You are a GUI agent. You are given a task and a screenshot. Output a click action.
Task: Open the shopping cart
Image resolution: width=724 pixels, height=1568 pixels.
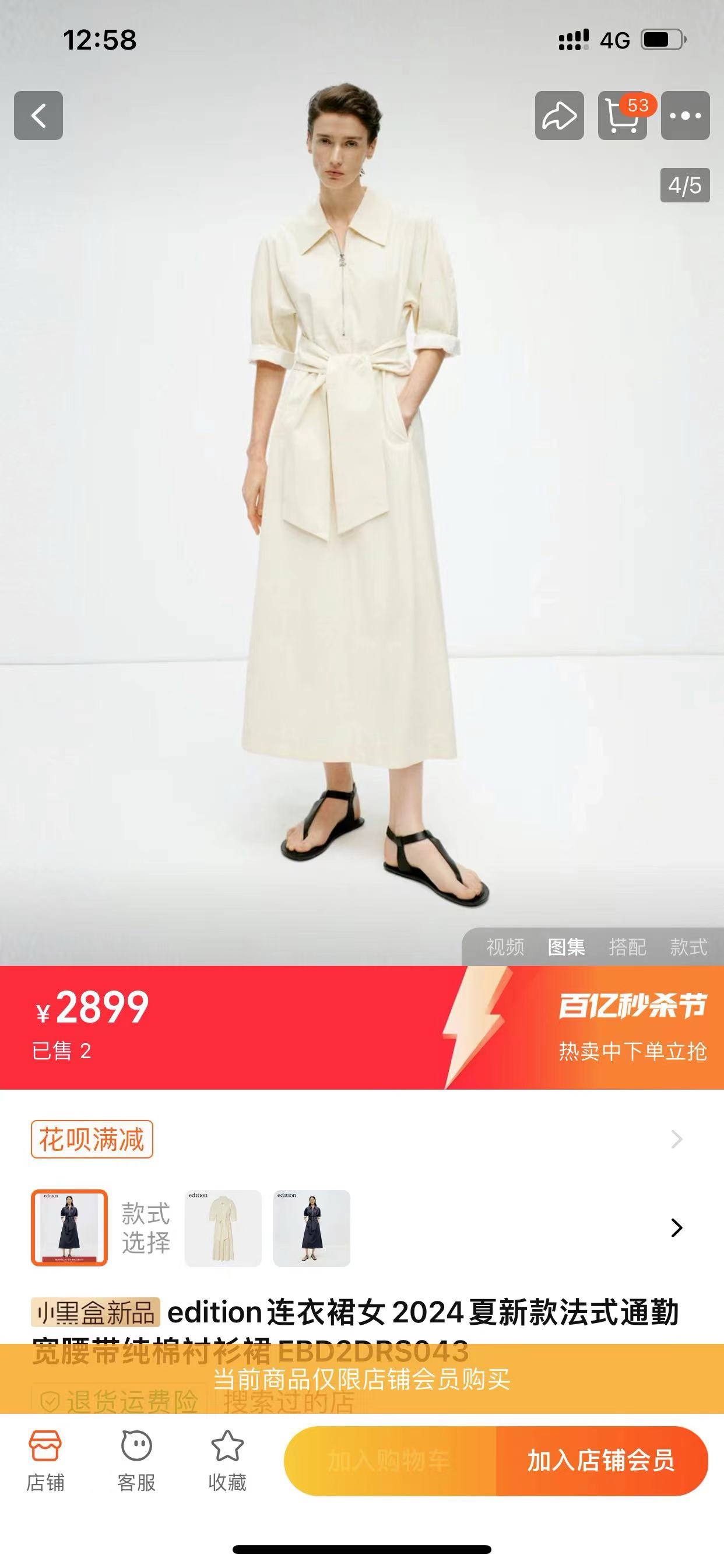pyautogui.click(x=622, y=116)
